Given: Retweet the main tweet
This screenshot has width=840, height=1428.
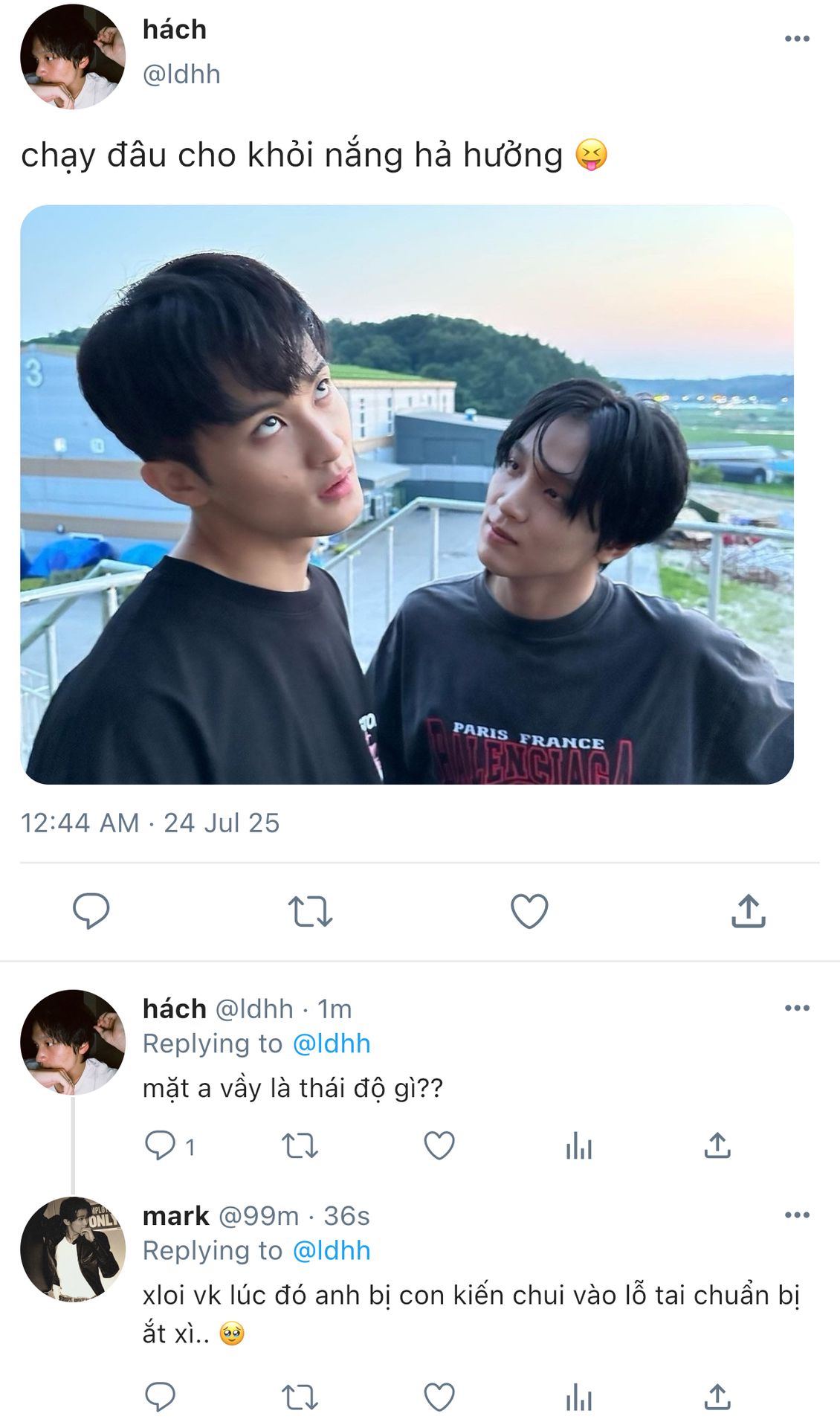Looking at the screenshot, I should [x=310, y=910].
